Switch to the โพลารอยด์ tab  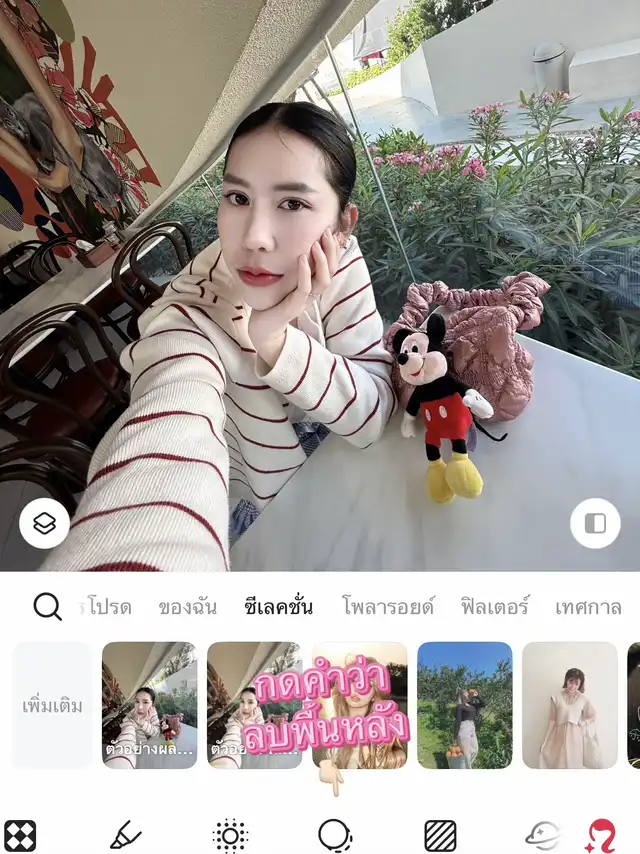[388, 606]
